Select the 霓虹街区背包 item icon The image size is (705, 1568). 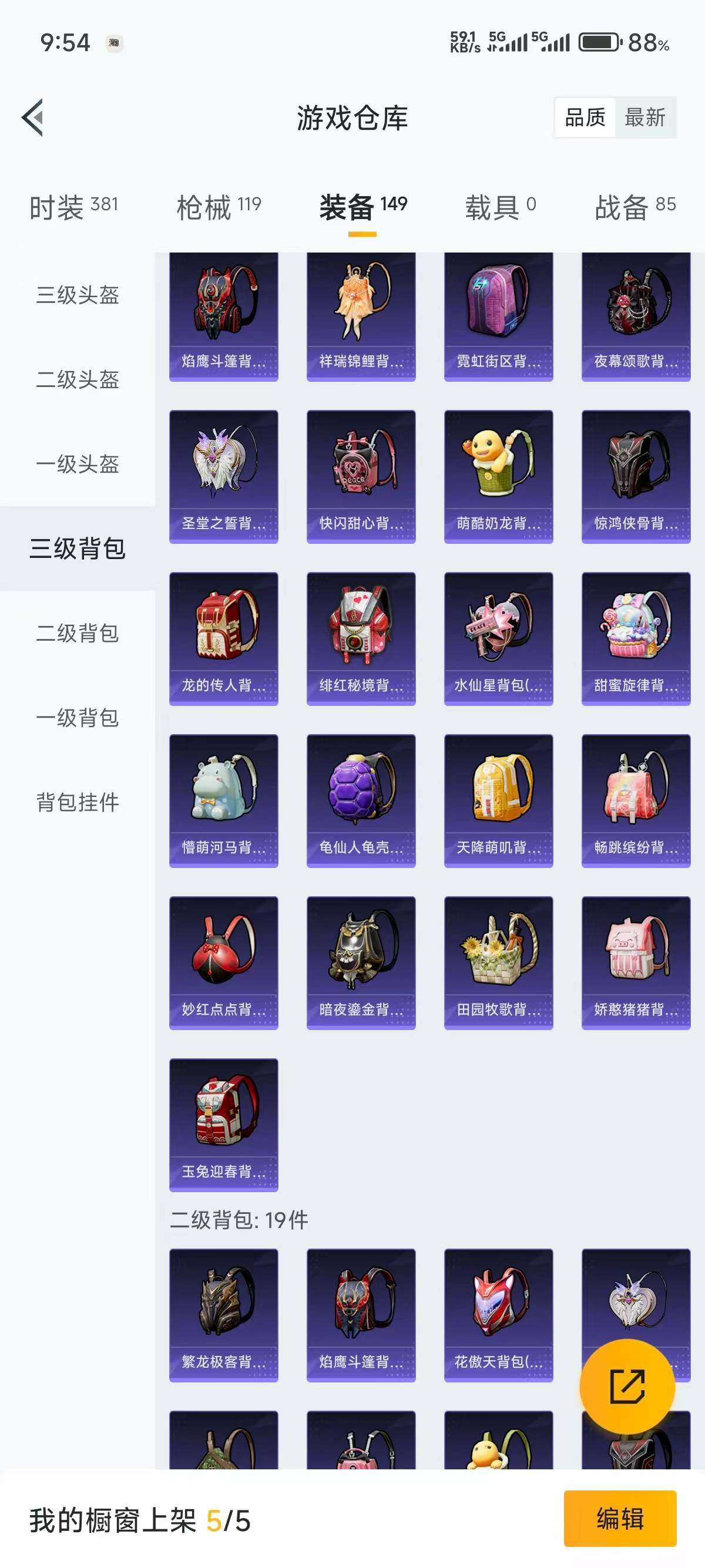498,311
